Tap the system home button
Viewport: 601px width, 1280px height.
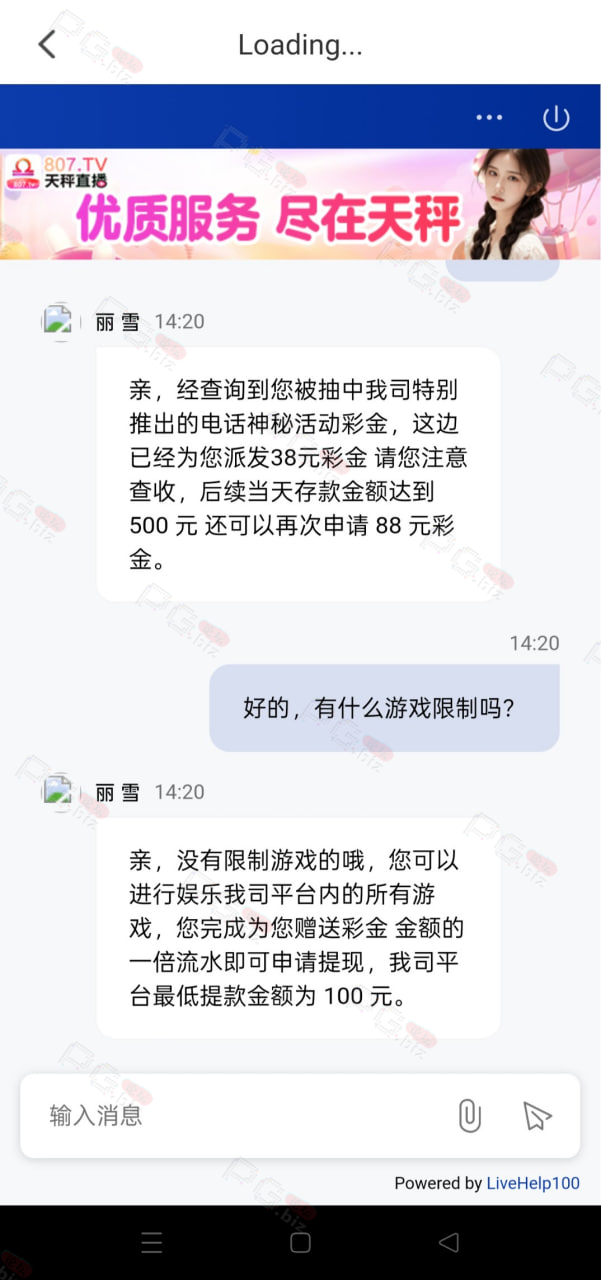point(300,1242)
